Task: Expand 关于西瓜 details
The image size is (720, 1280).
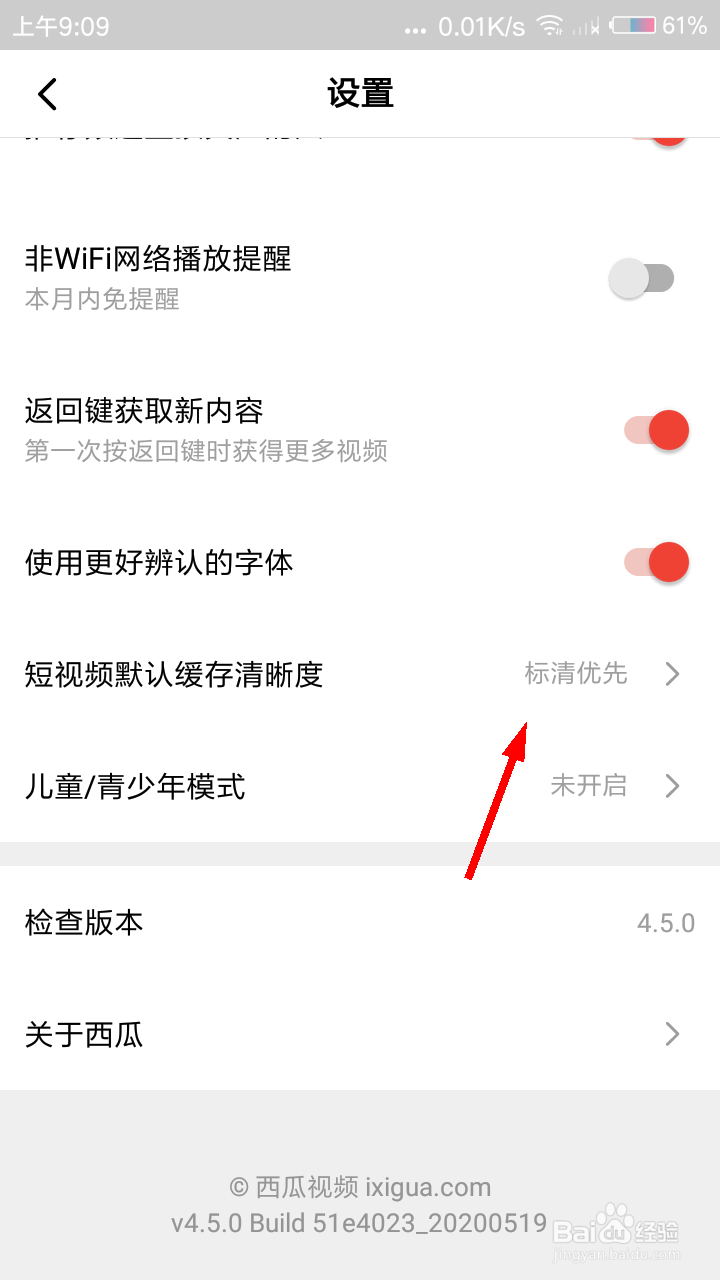Action: click(360, 1034)
